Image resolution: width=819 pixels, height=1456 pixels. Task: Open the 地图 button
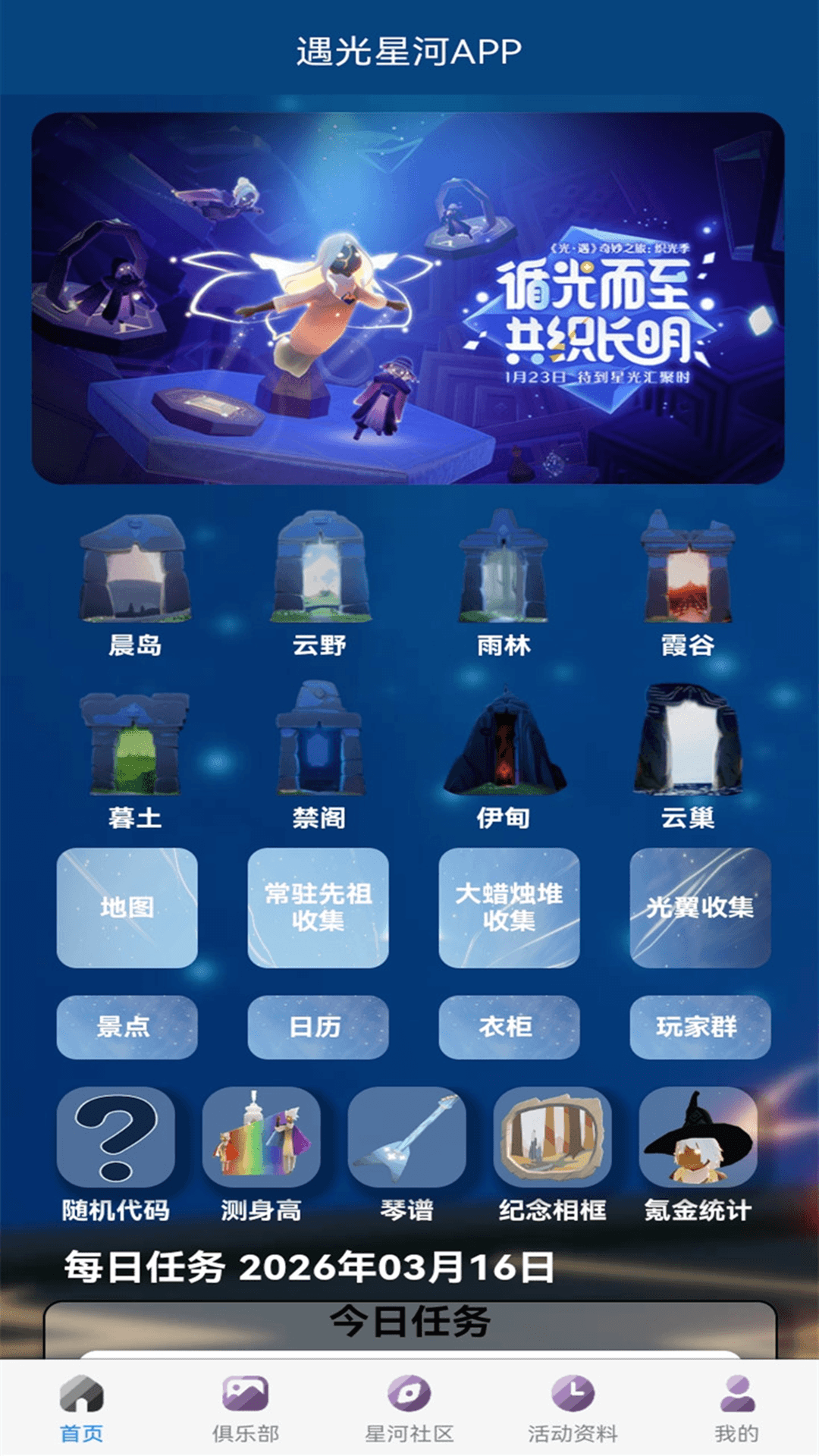click(x=127, y=908)
